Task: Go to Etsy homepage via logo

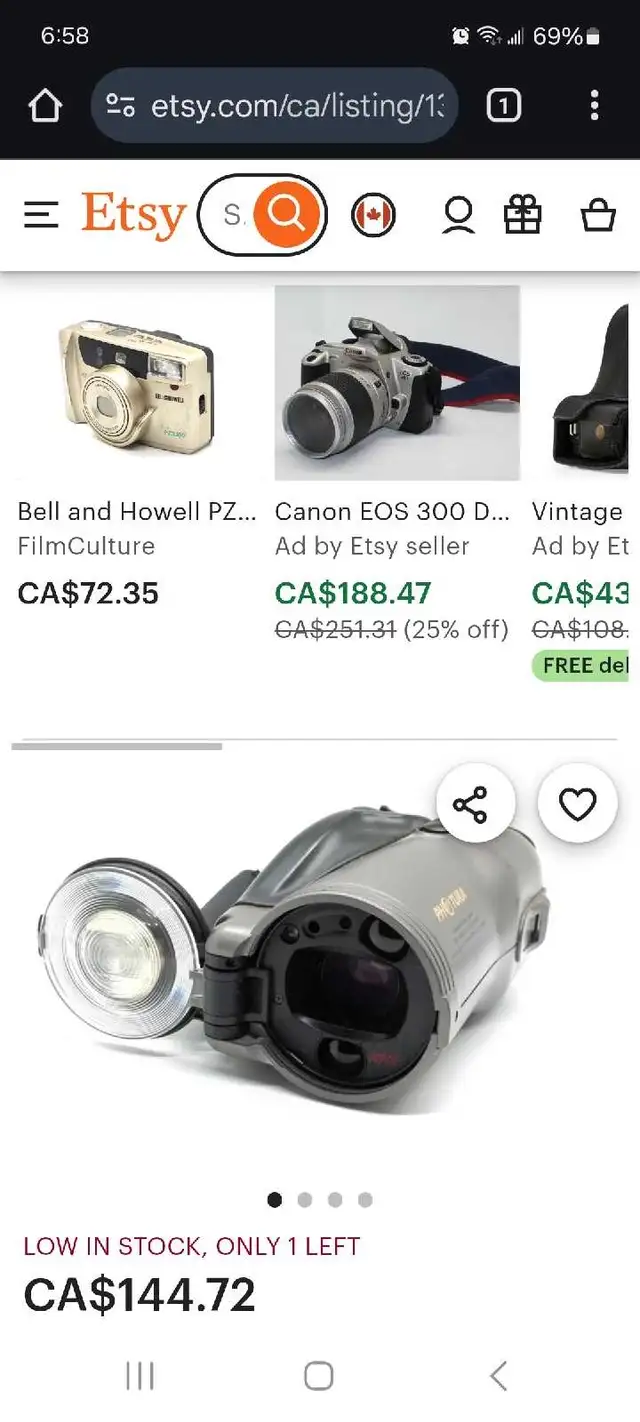Action: pyautogui.click(x=134, y=215)
